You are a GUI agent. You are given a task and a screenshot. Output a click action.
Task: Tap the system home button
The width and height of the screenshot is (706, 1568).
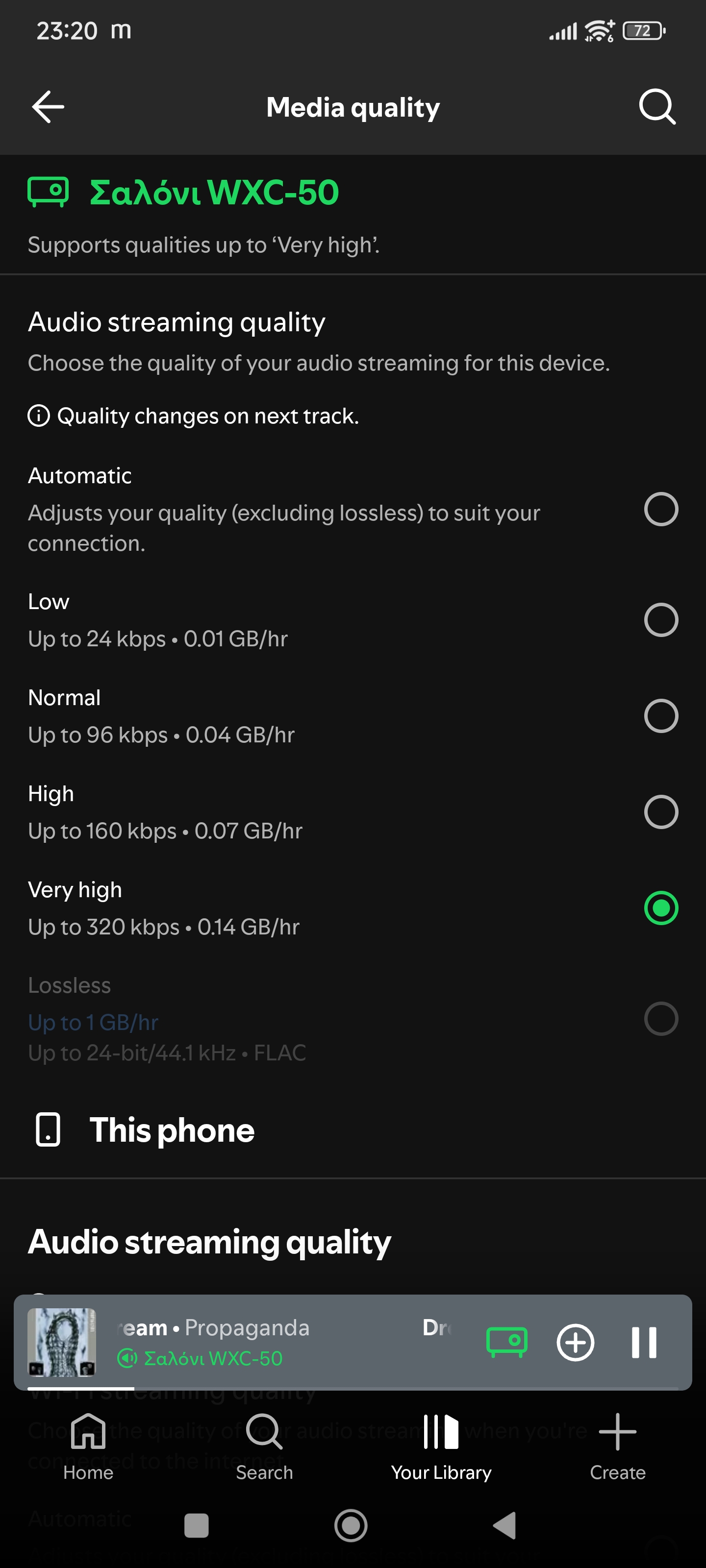351,1525
